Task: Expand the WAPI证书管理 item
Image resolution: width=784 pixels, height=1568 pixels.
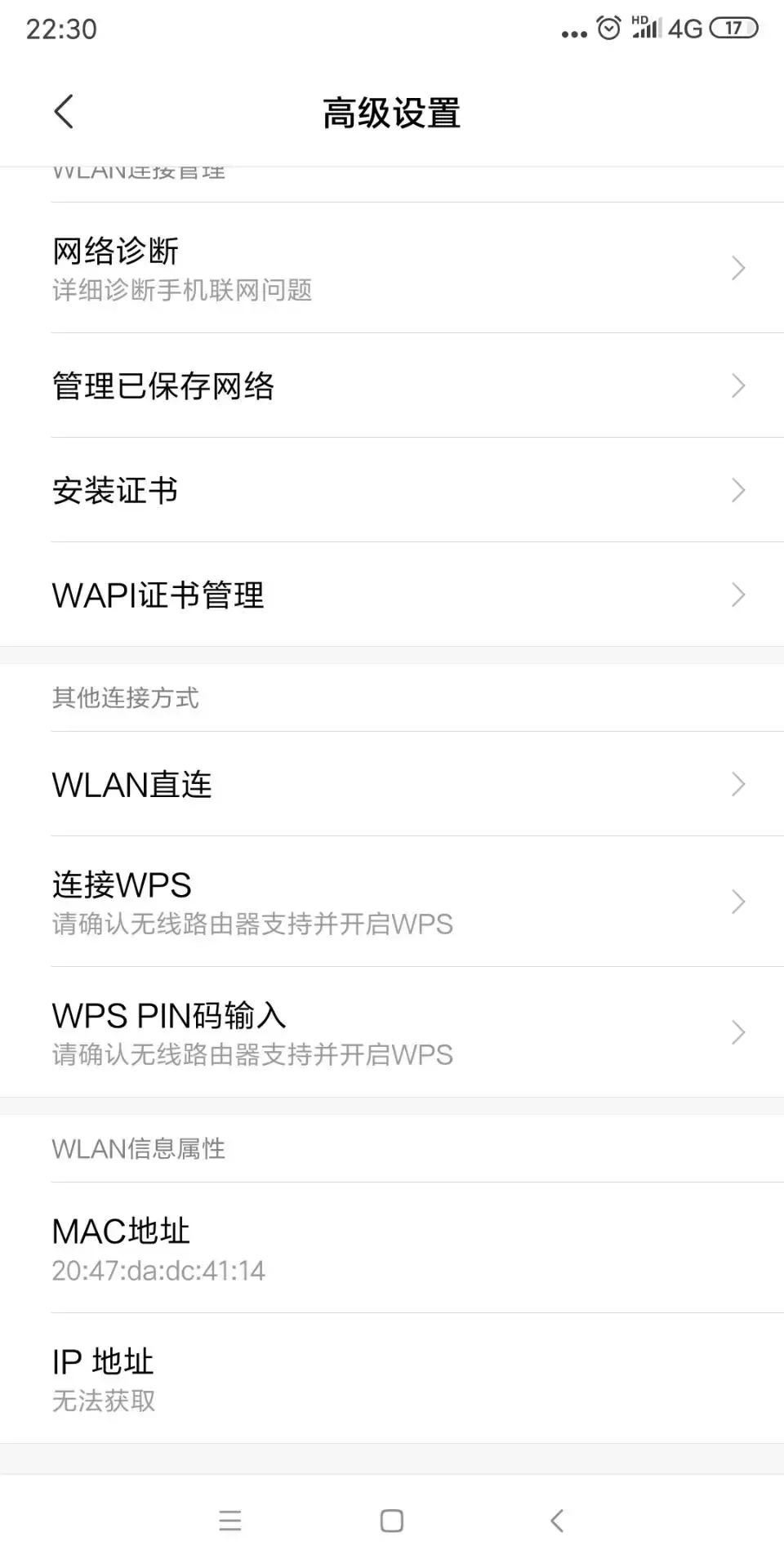Action: 392,595
